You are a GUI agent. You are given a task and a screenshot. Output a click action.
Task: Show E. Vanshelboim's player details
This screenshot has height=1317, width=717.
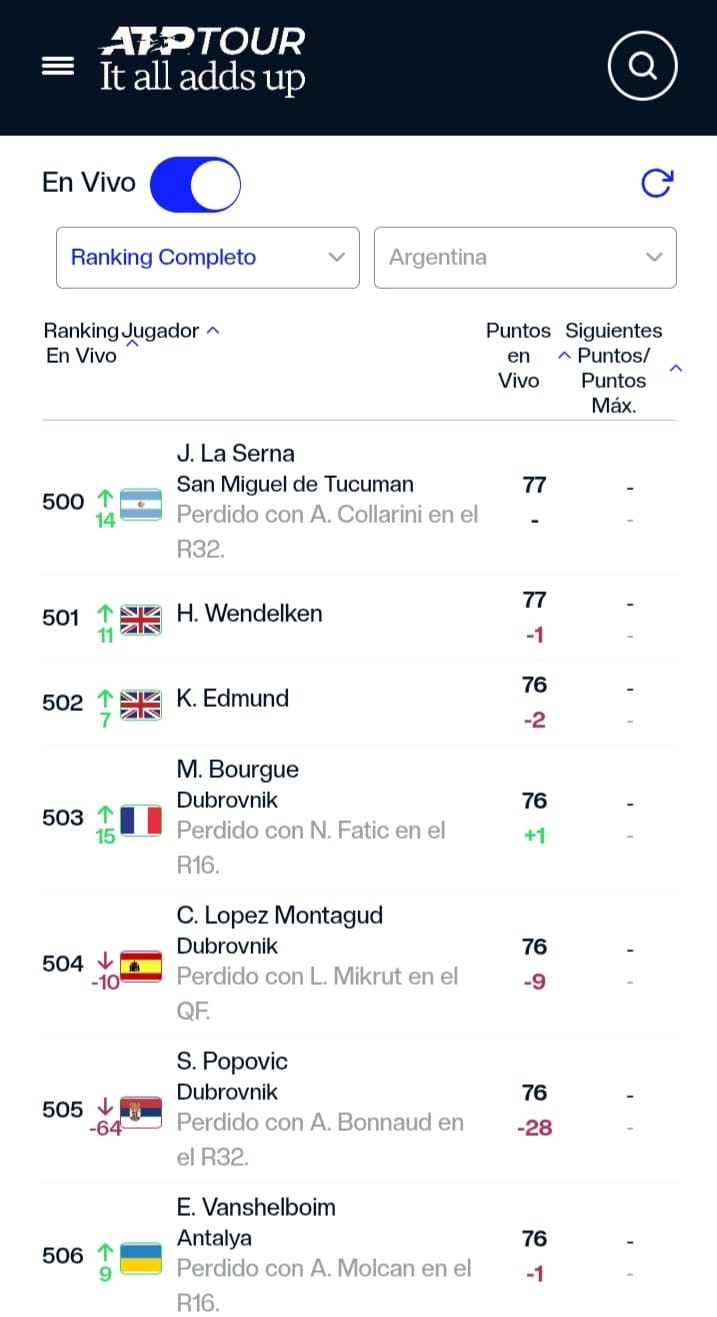coord(256,1208)
